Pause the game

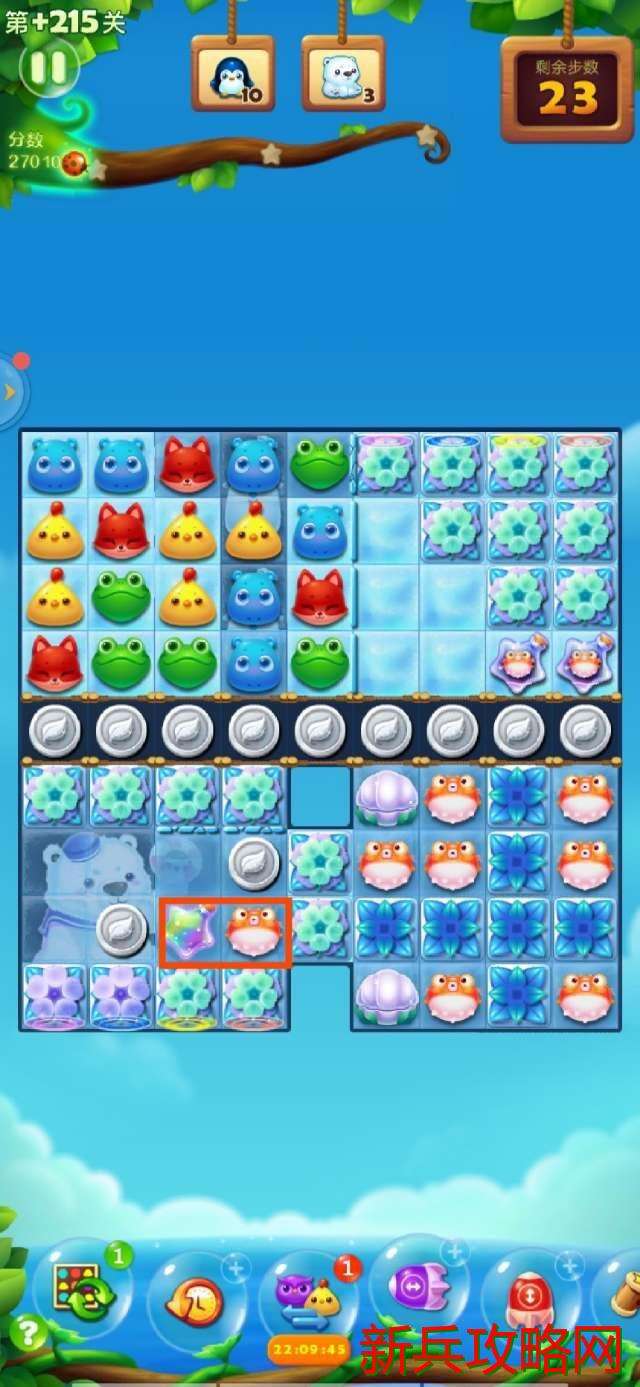pyautogui.click(x=48, y=67)
